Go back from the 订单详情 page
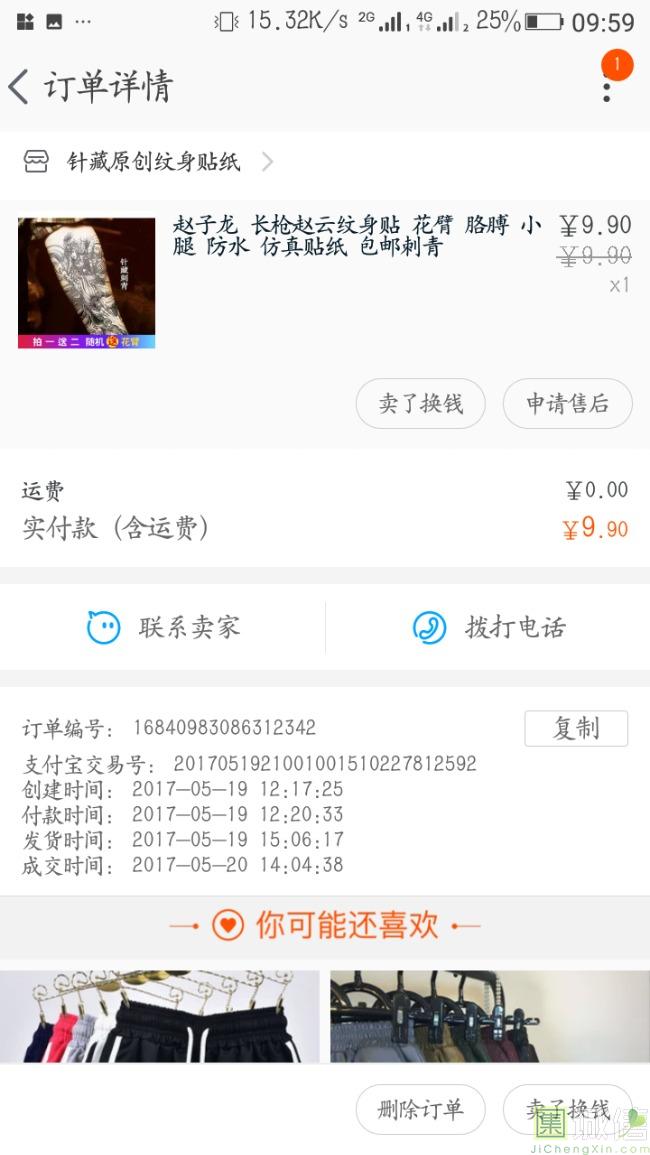The image size is (650, 1155). click(20, 87)
